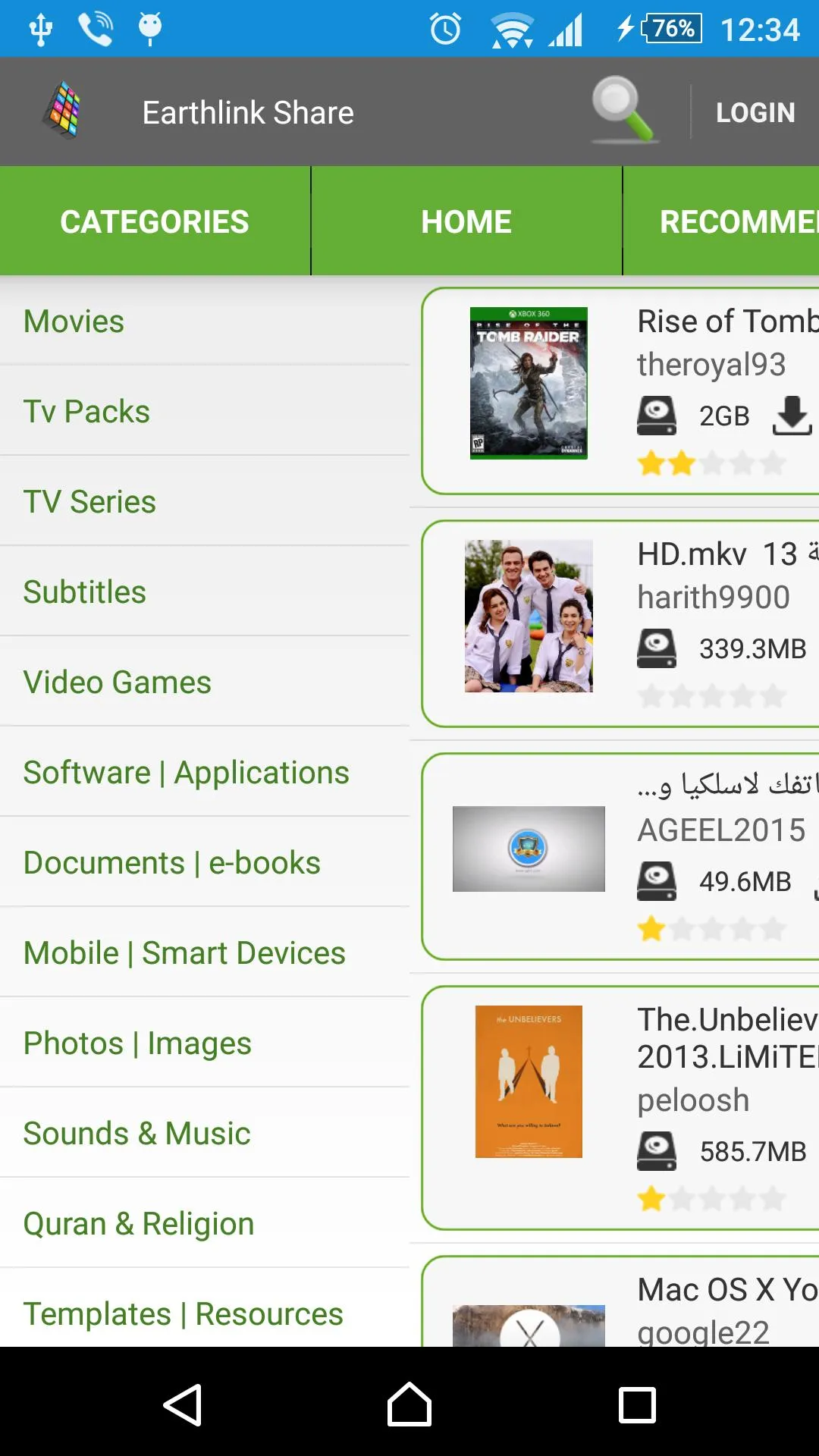
Task: Open Documents | e-books category
Action: pyautogui.click(x=205, y=862)
